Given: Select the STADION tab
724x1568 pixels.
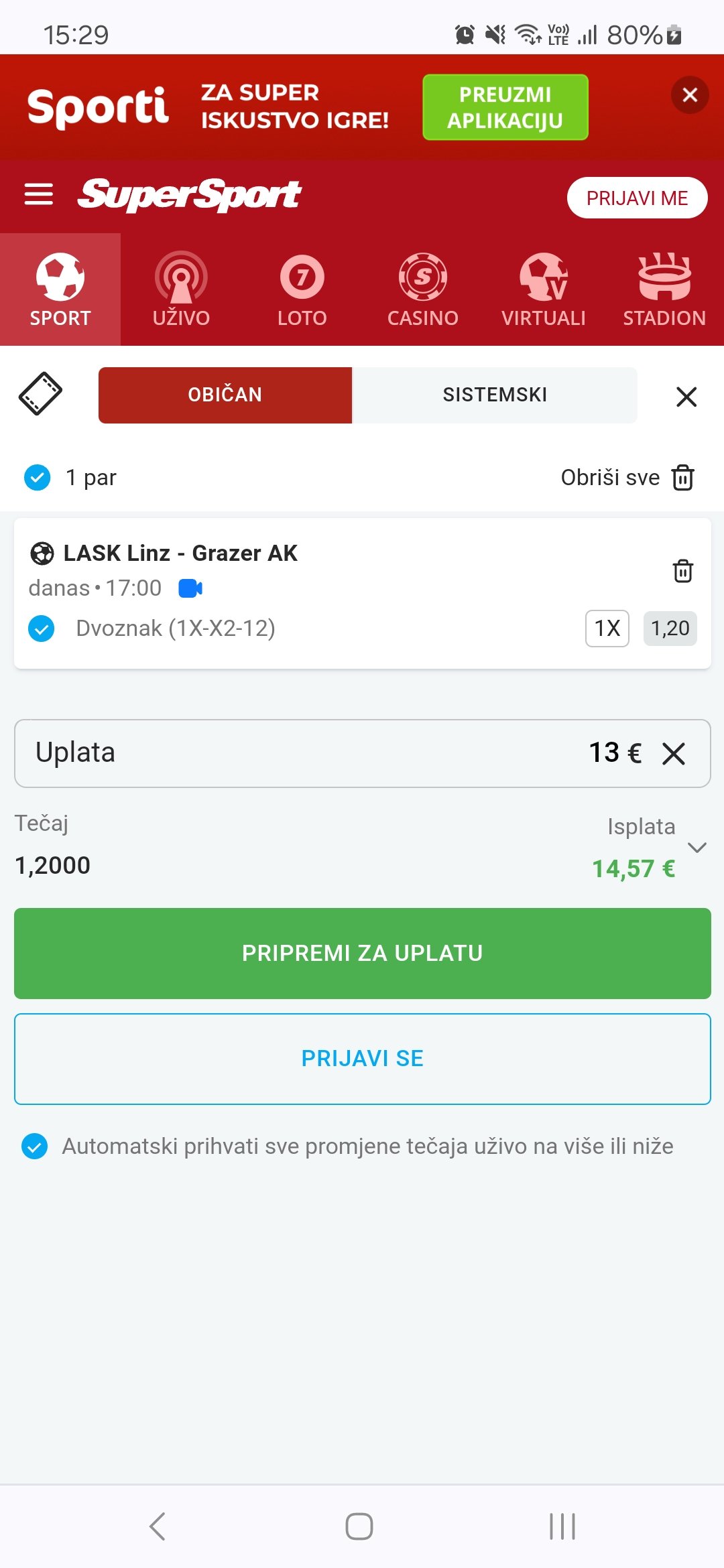Looking at the screenshot, I should (664, 289).
